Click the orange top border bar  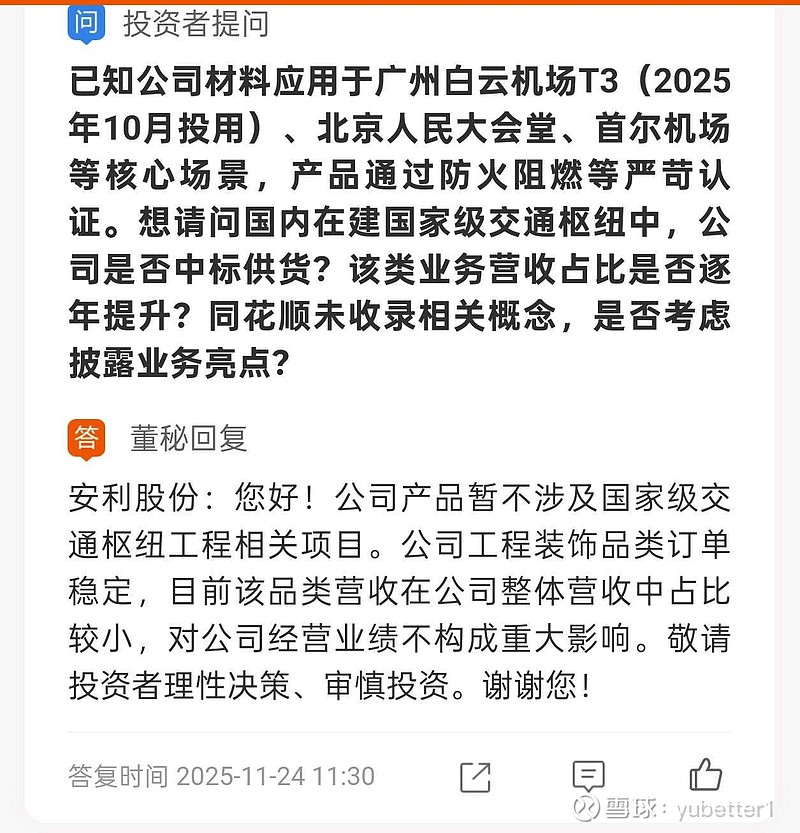(400, 2)
